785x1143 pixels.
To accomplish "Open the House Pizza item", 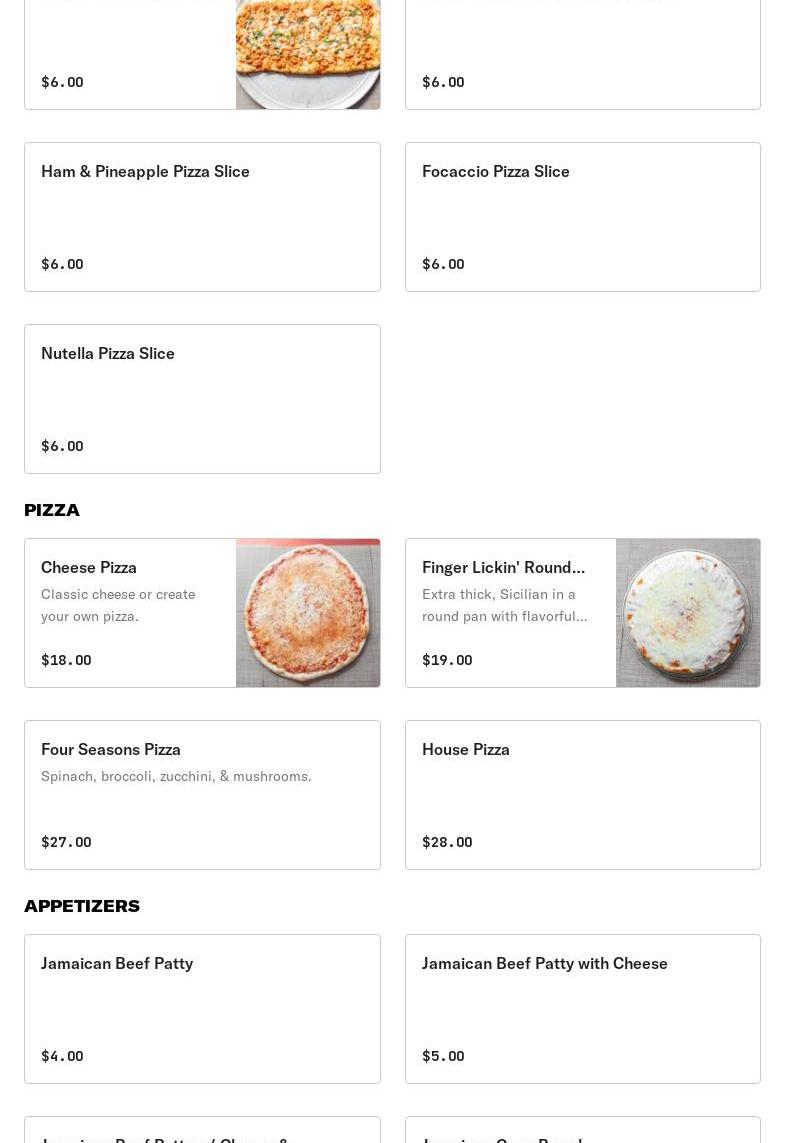I will coord(582,795).
